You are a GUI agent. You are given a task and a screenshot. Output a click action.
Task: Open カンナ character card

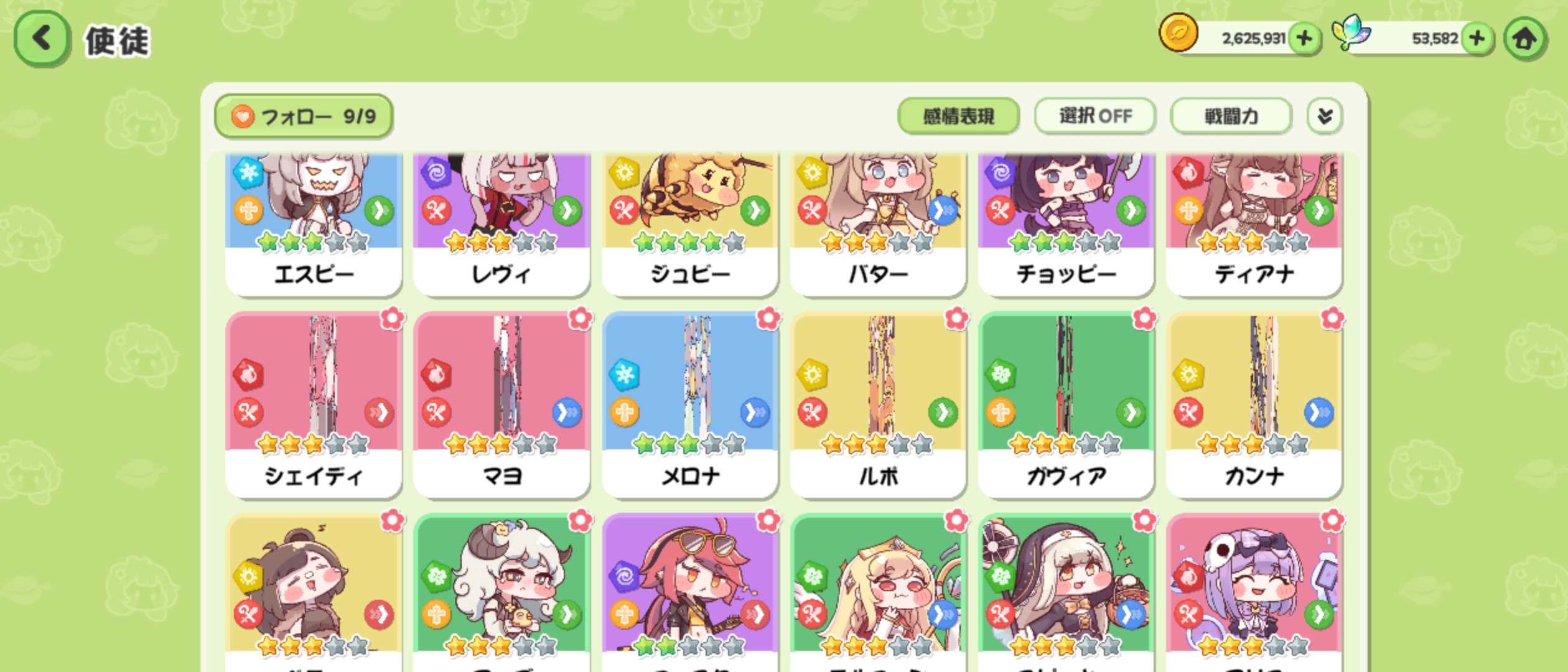pyautogui.click(x=1254, y=404)
